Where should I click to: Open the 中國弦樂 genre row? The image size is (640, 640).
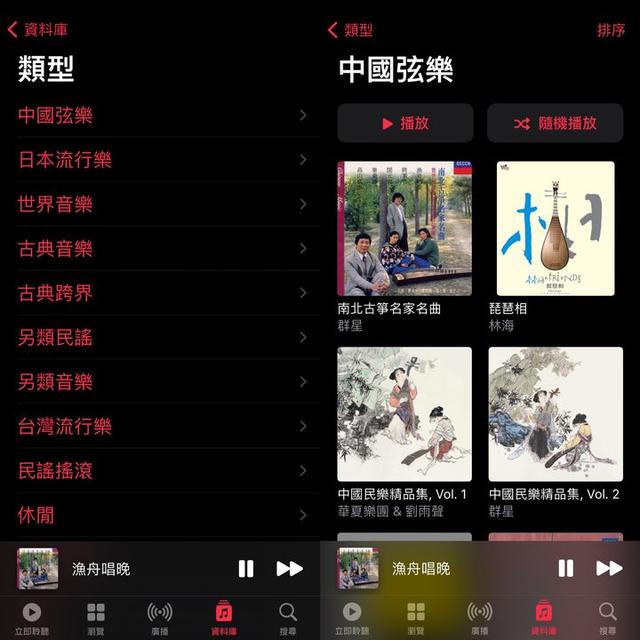click(160, 115)
